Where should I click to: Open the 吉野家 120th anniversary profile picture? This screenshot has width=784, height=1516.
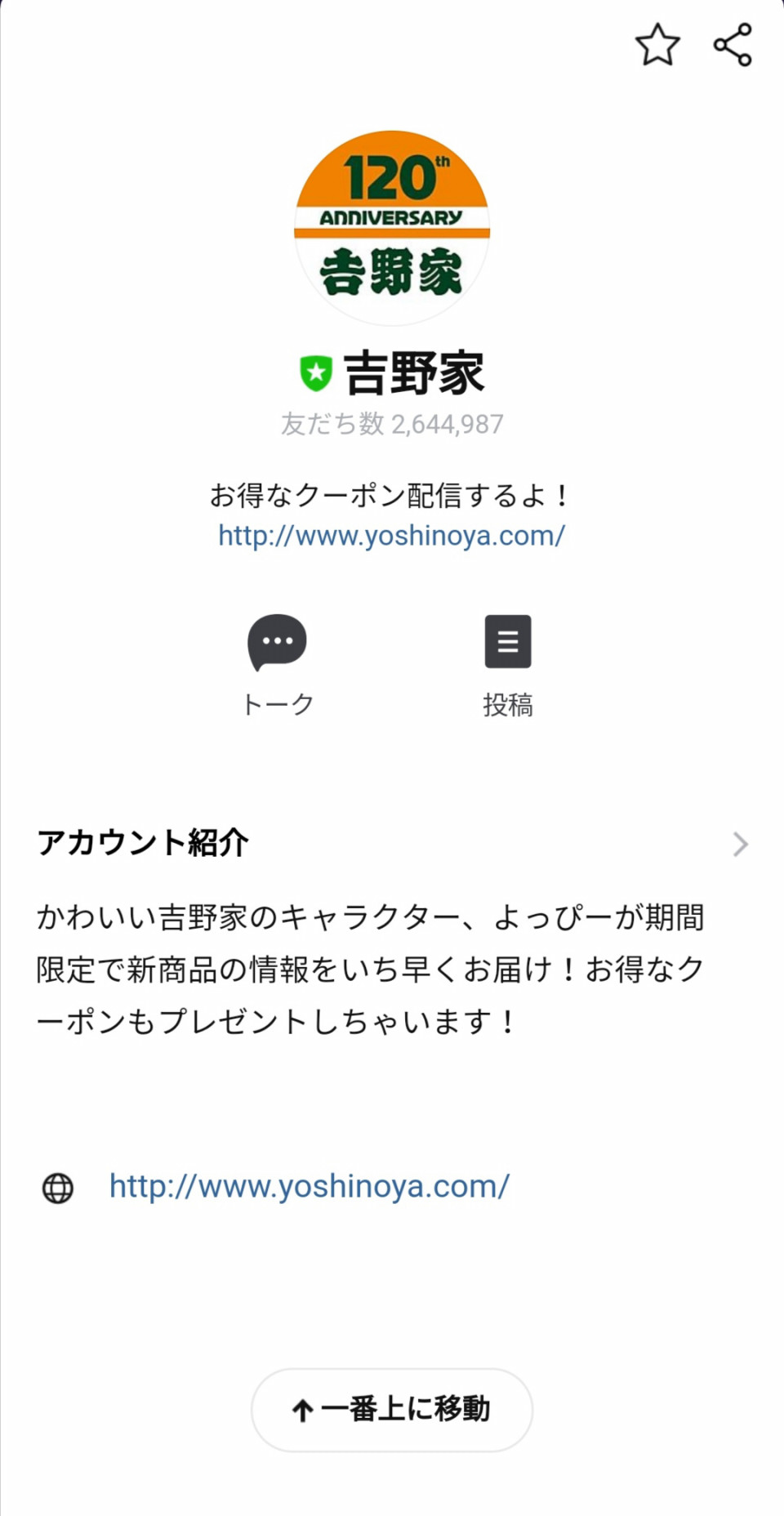tap(392, 228)
